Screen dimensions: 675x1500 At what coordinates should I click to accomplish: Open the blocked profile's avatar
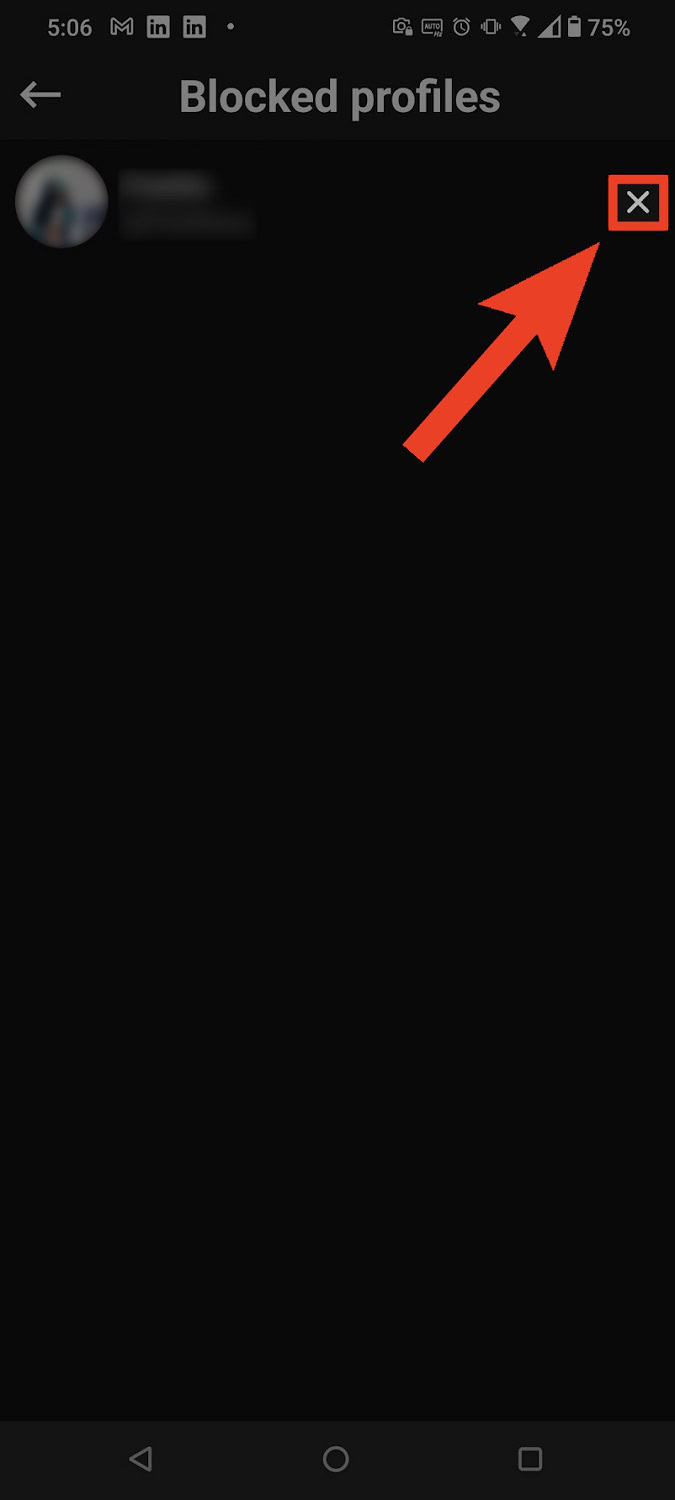coord(61,202)
